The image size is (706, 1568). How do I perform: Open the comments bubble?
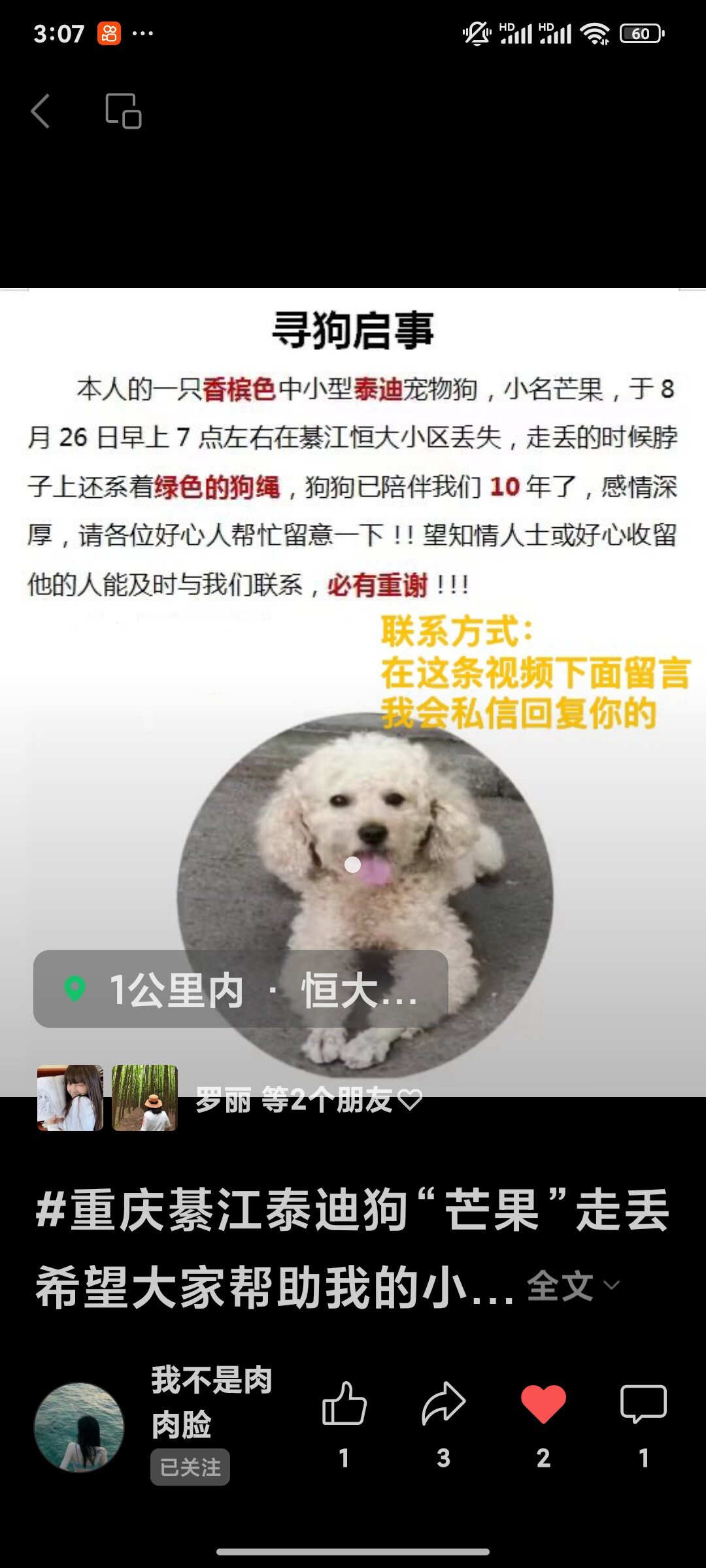coord(643,1404)
